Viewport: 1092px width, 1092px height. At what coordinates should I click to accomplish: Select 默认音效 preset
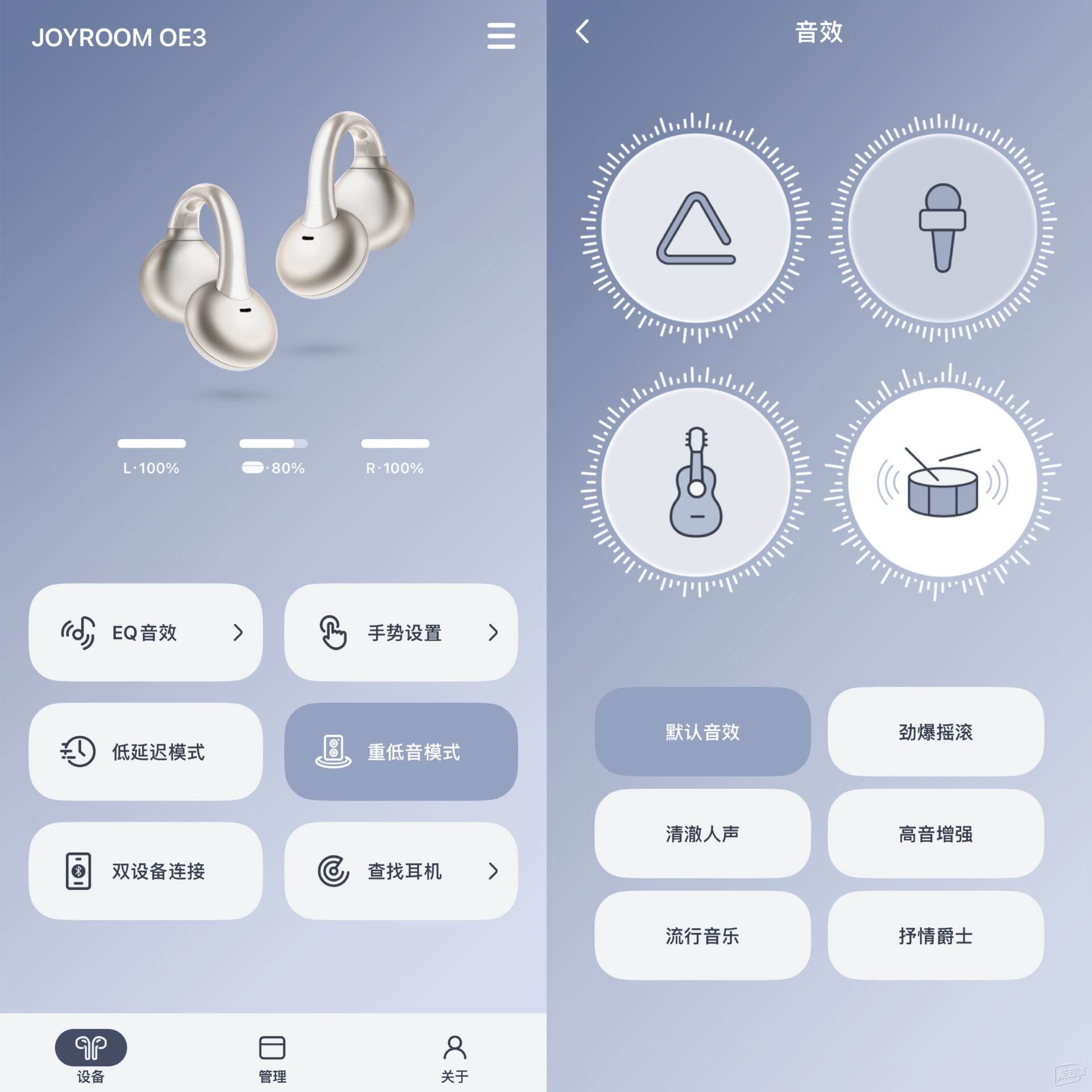702,732
